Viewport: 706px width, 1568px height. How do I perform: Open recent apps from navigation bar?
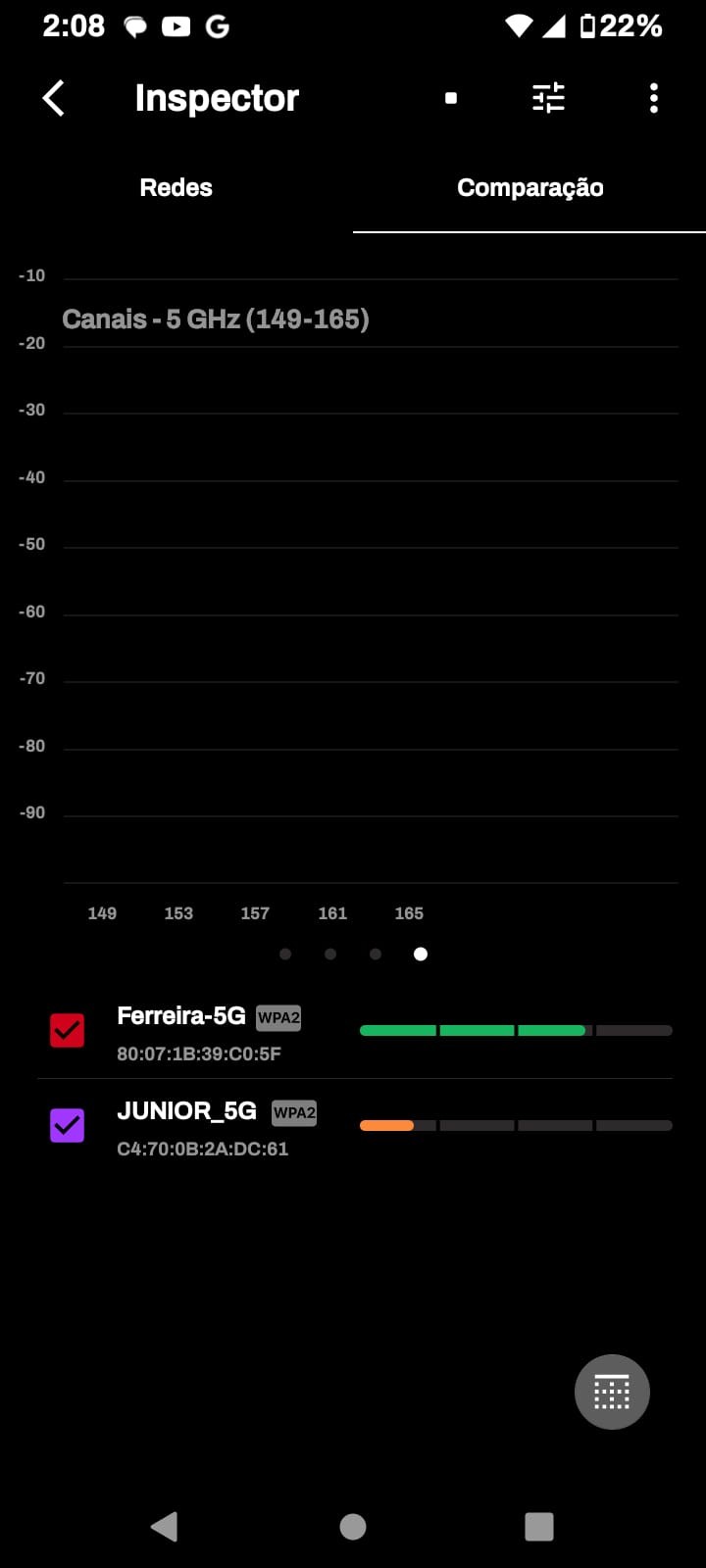(539, 1526)
